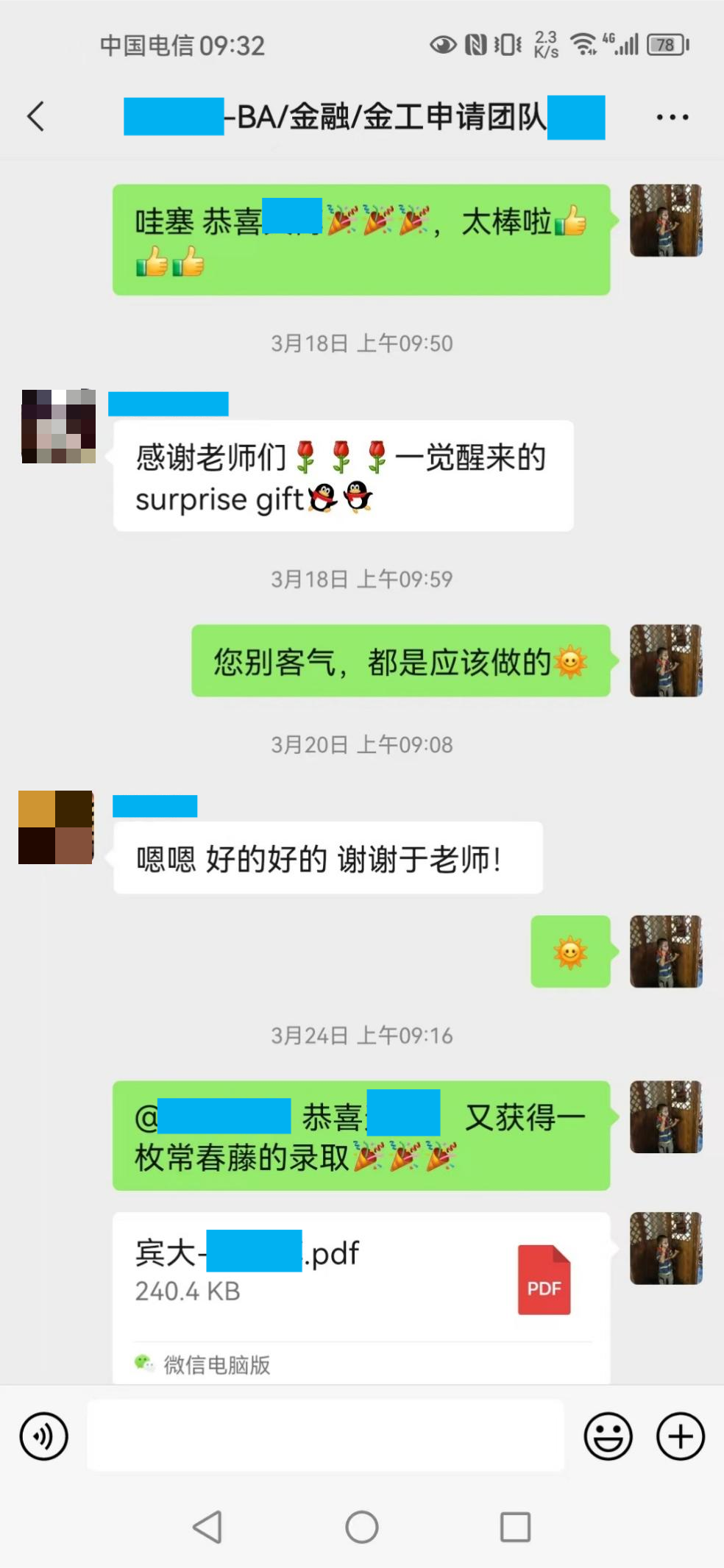Open profile of the surprise gift sender
The image size is (724, 1568).
tap(59, 427)
